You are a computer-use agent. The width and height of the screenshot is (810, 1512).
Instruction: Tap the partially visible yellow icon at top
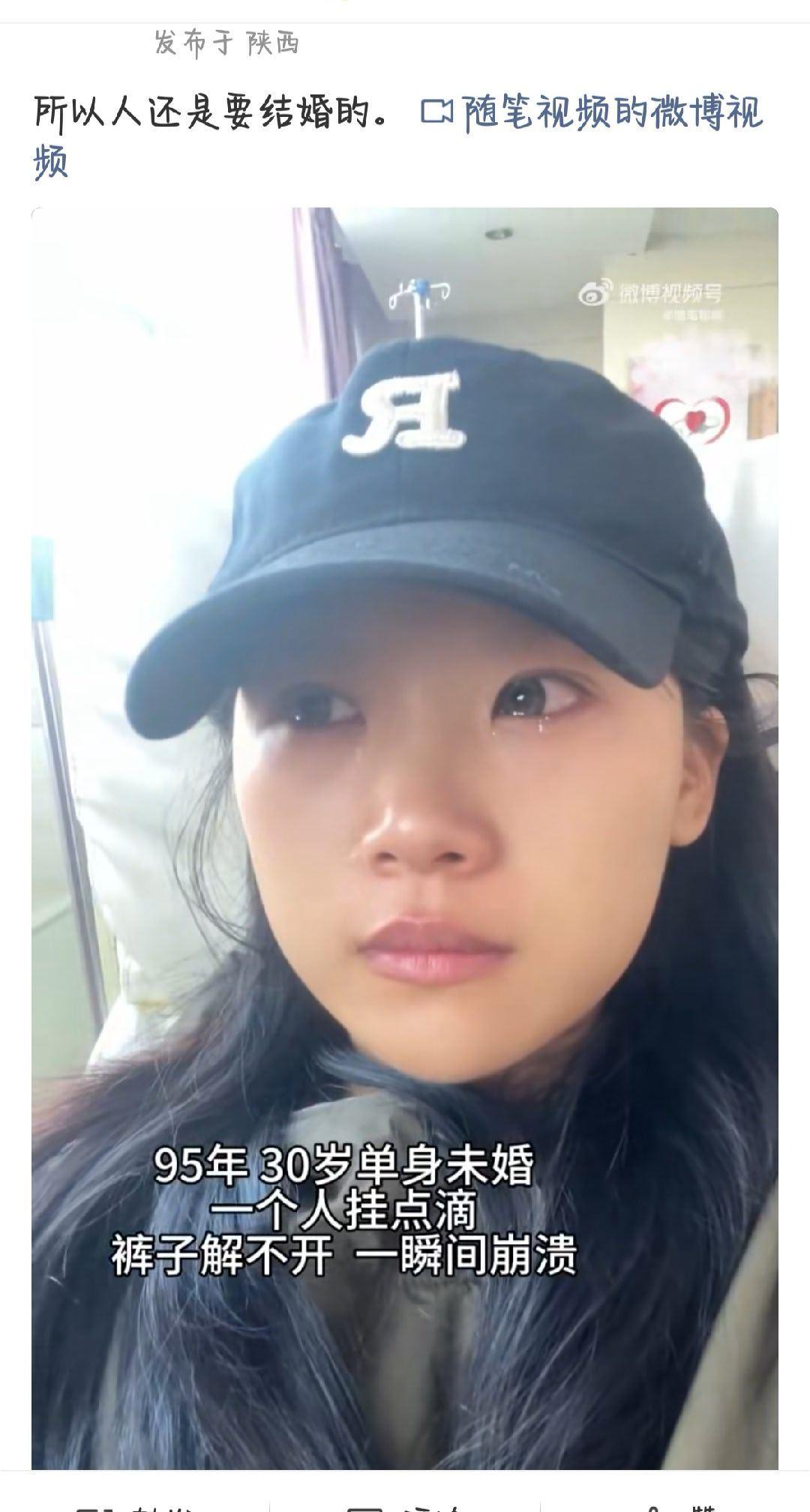click(x=341, y=6)
